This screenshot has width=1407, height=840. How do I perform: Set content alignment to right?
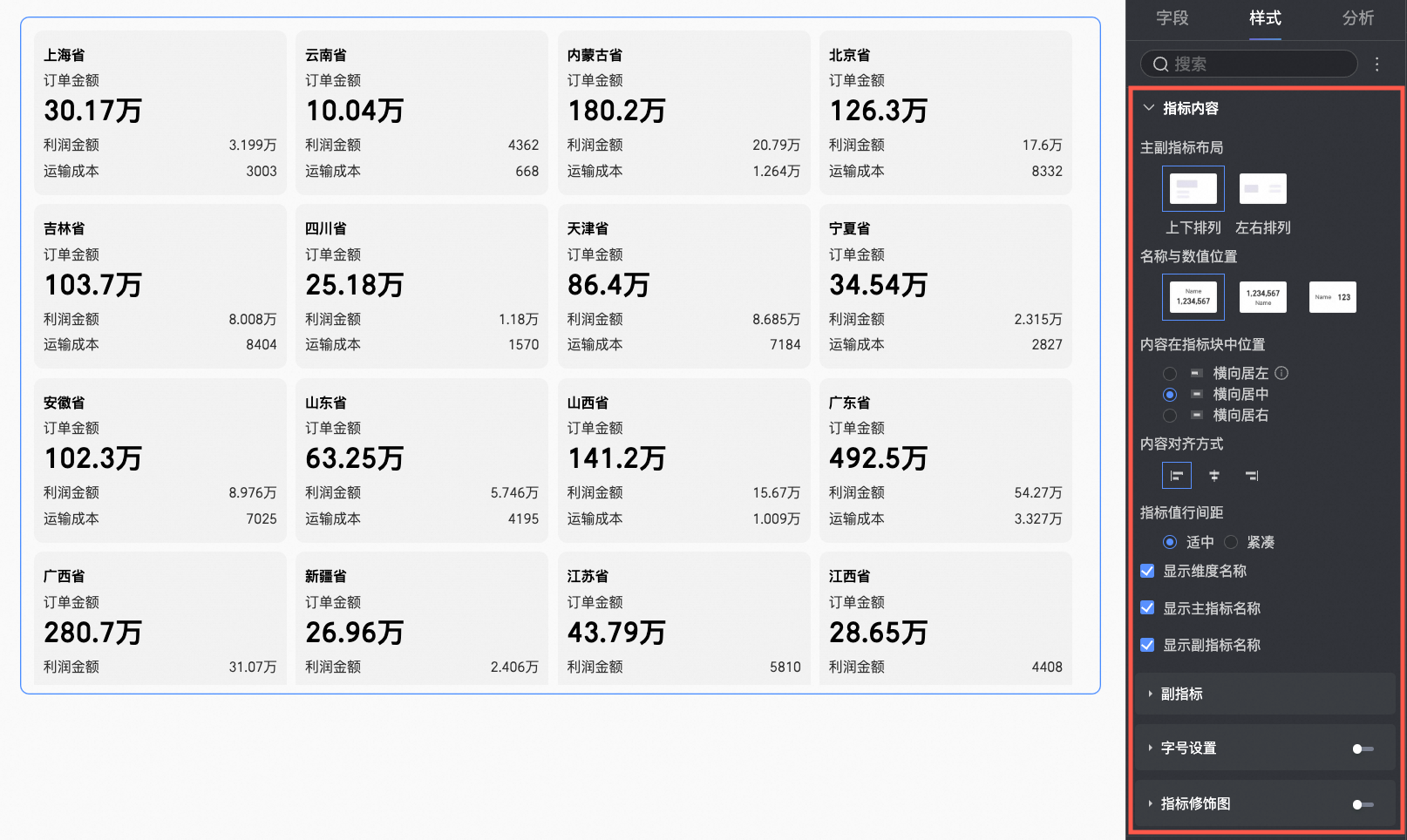1252,476
